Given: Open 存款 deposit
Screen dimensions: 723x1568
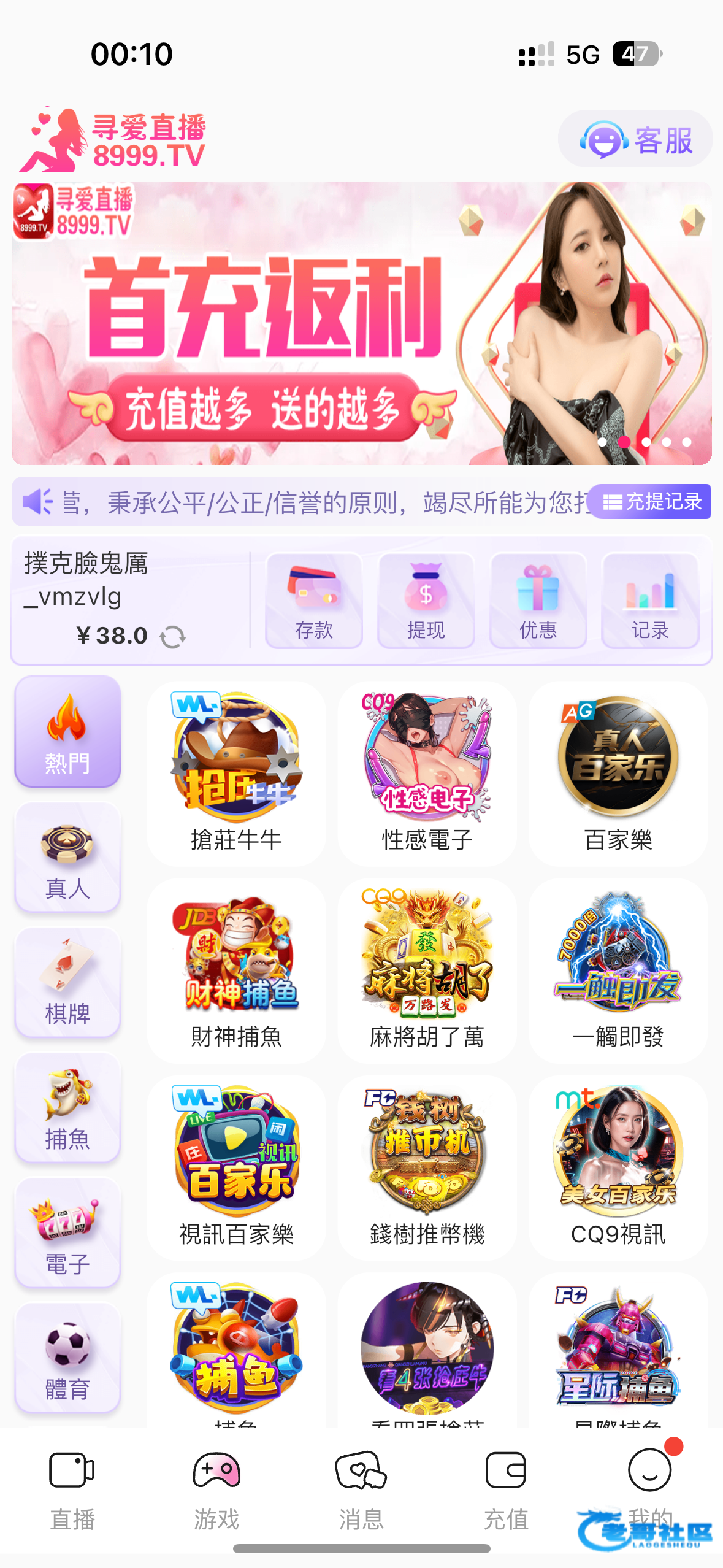Looking at the screenshot, I should (x=313, y=601).
